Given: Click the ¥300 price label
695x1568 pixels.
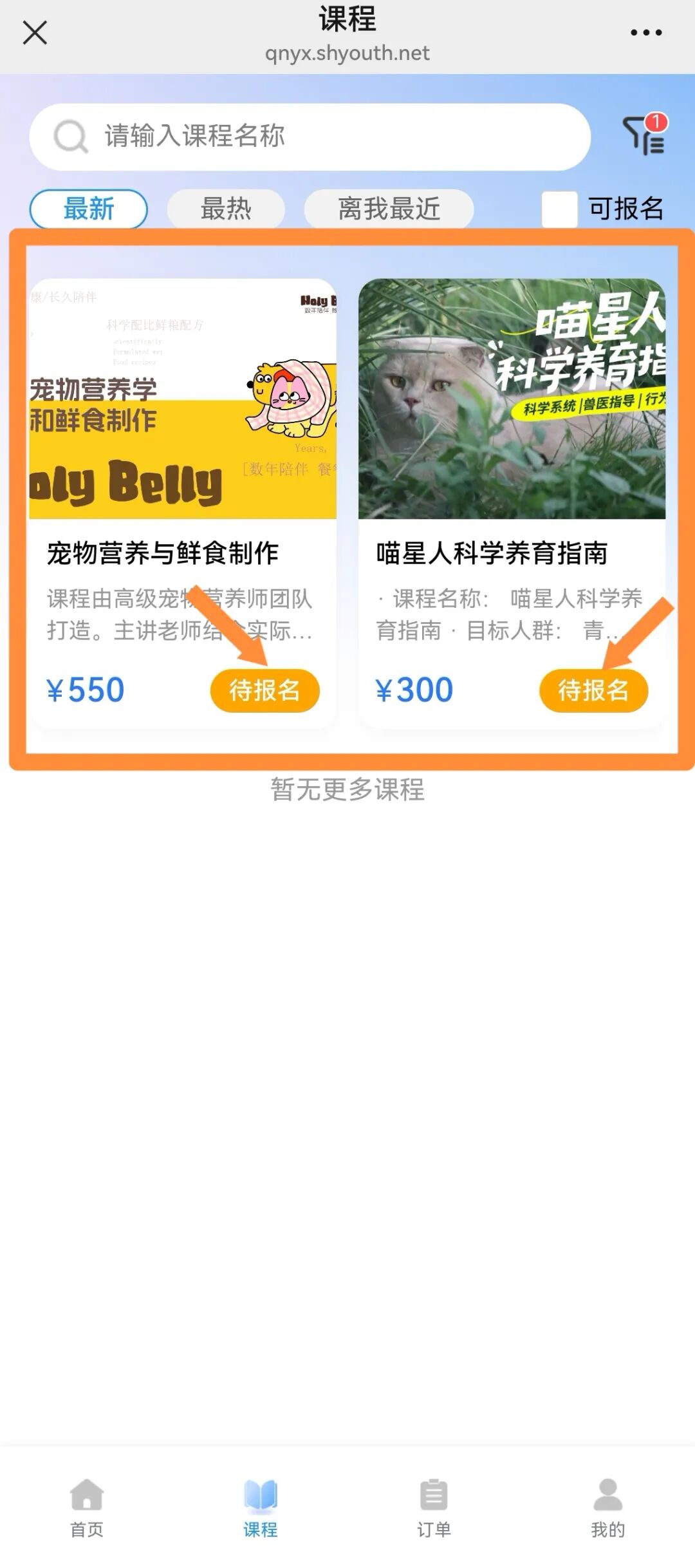Looking at the screenshot, I should click(x=414, y=689).
